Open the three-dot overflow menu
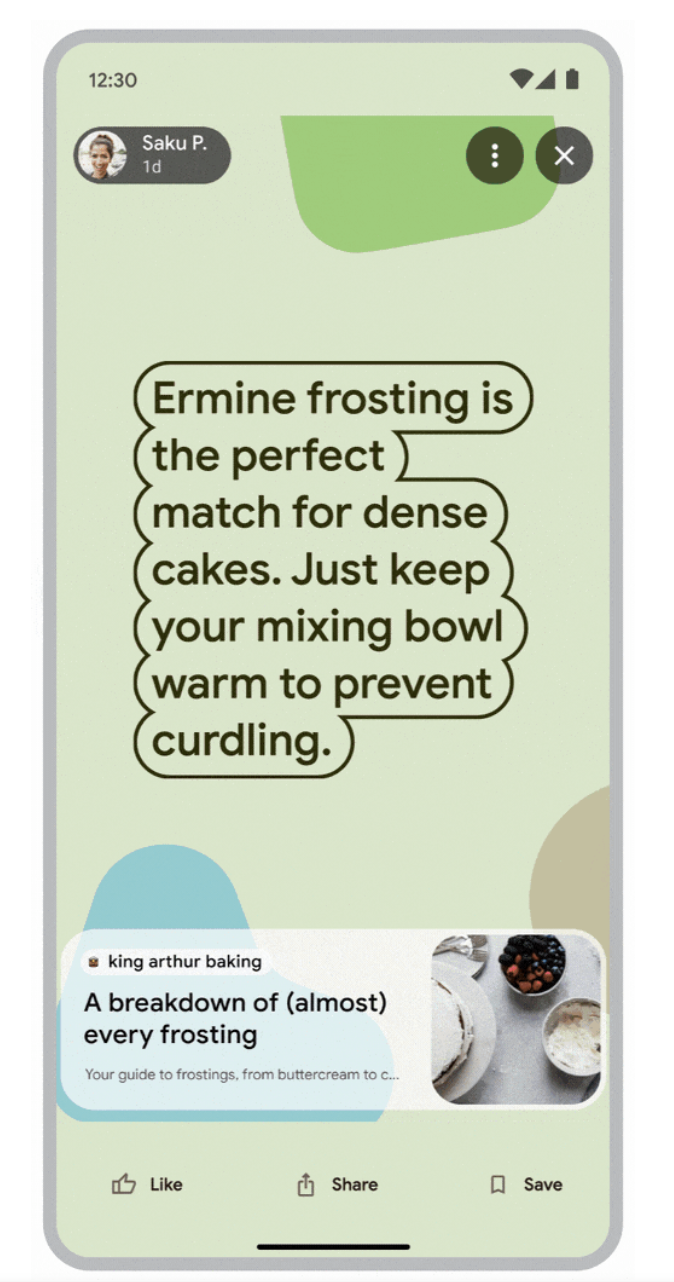This screenshot has height=1282, width=674. pos(494,155)
